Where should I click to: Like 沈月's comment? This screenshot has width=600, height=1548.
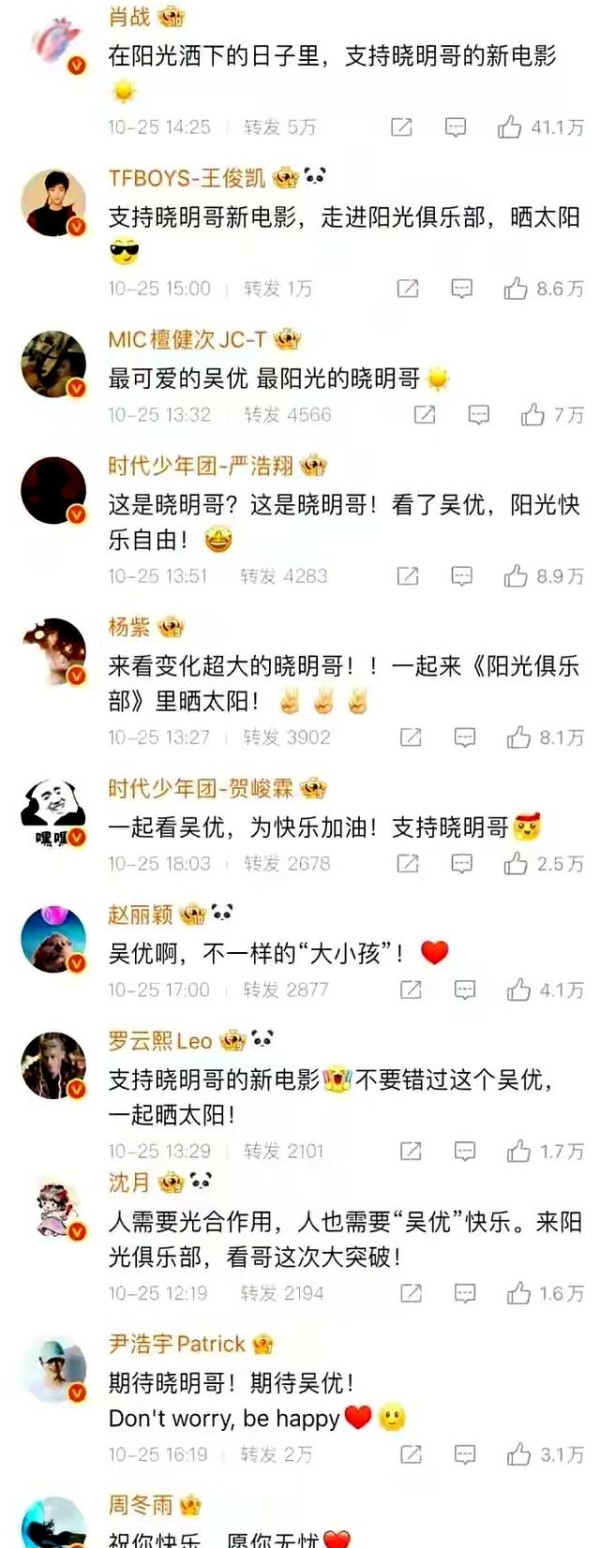[x=516, y=1293]
